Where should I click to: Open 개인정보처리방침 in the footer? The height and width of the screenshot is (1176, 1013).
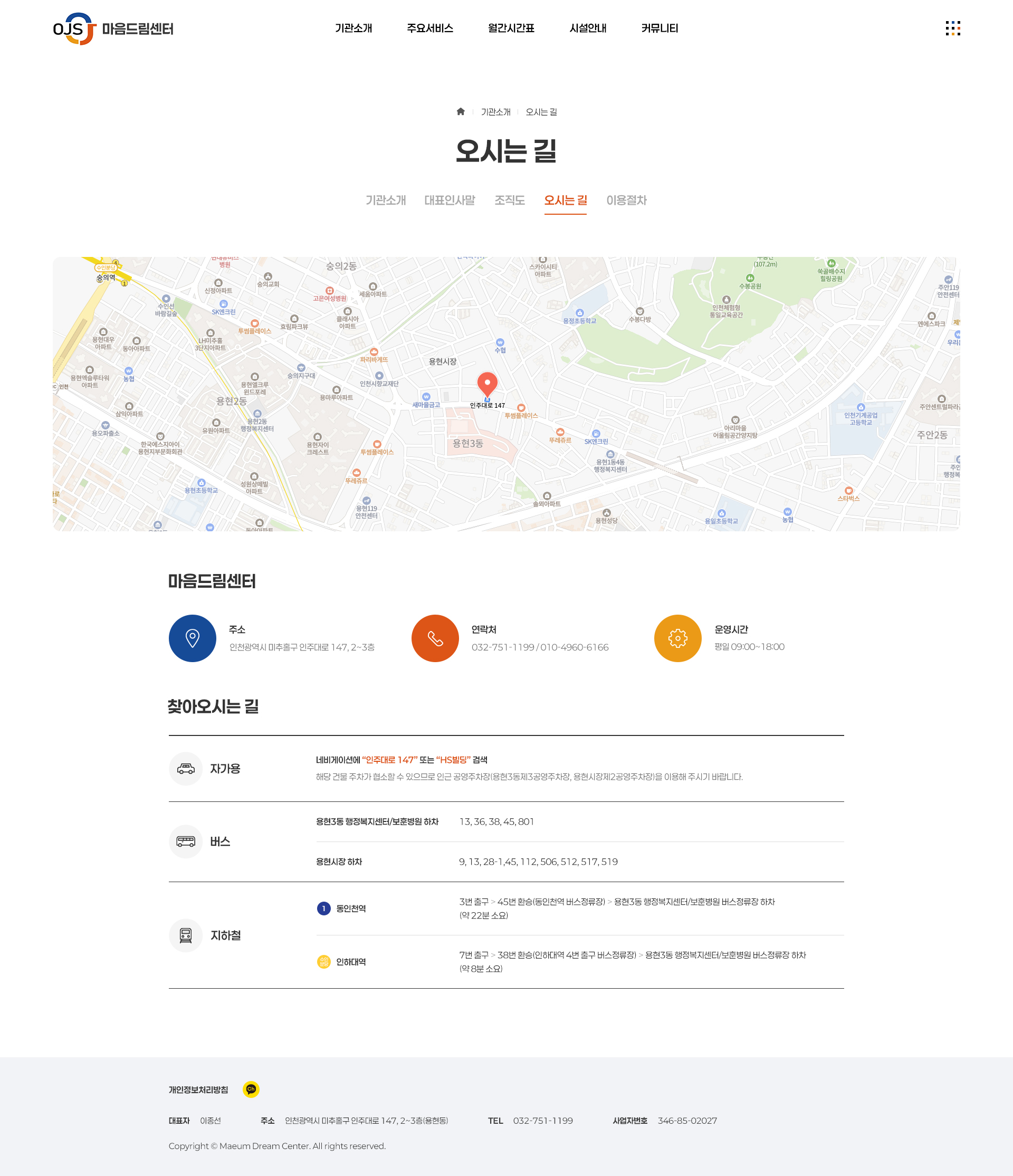click(x=198, y=1089)
